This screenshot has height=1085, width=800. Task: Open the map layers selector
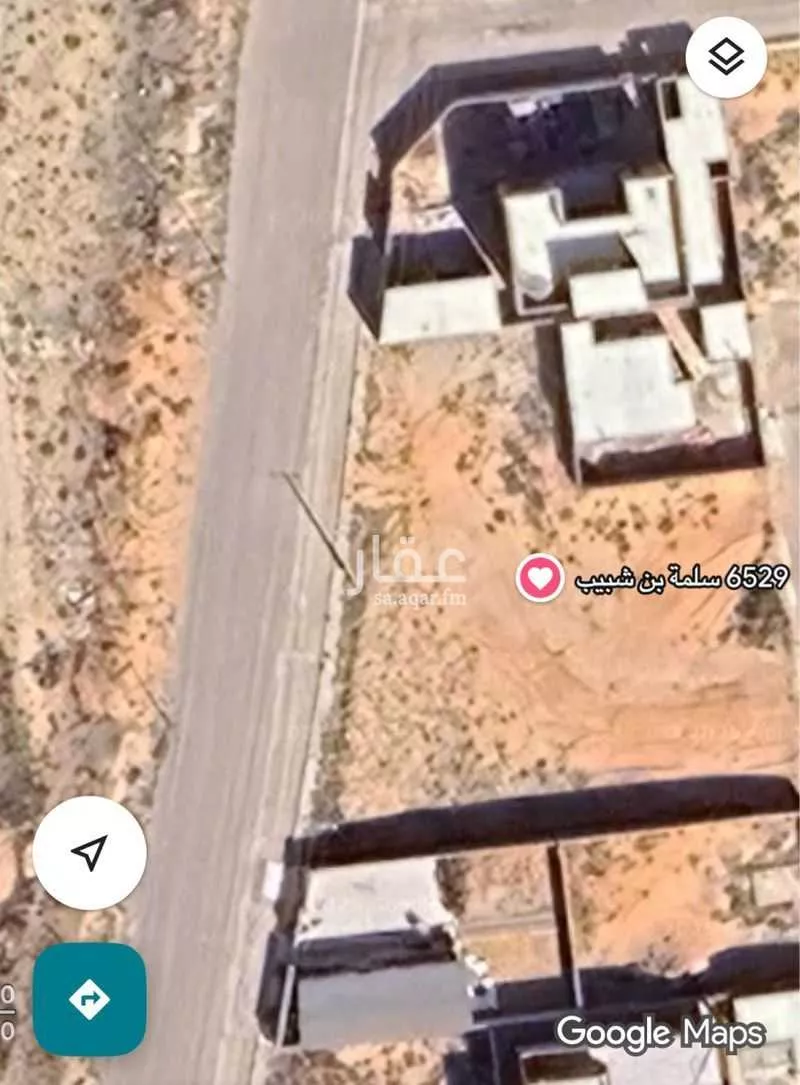pos(726,58)
